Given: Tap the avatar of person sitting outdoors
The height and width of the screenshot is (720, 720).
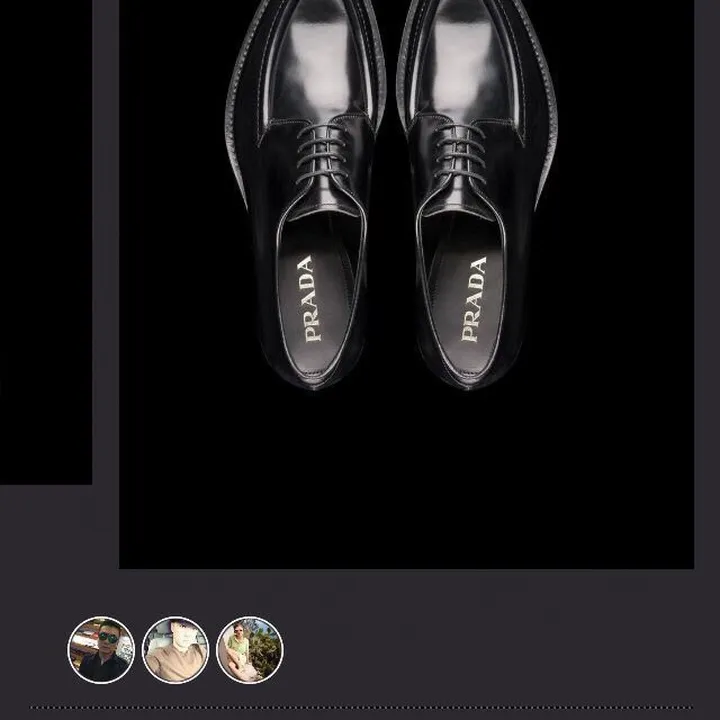Looking at the screenshot, I should coord(250,650).
